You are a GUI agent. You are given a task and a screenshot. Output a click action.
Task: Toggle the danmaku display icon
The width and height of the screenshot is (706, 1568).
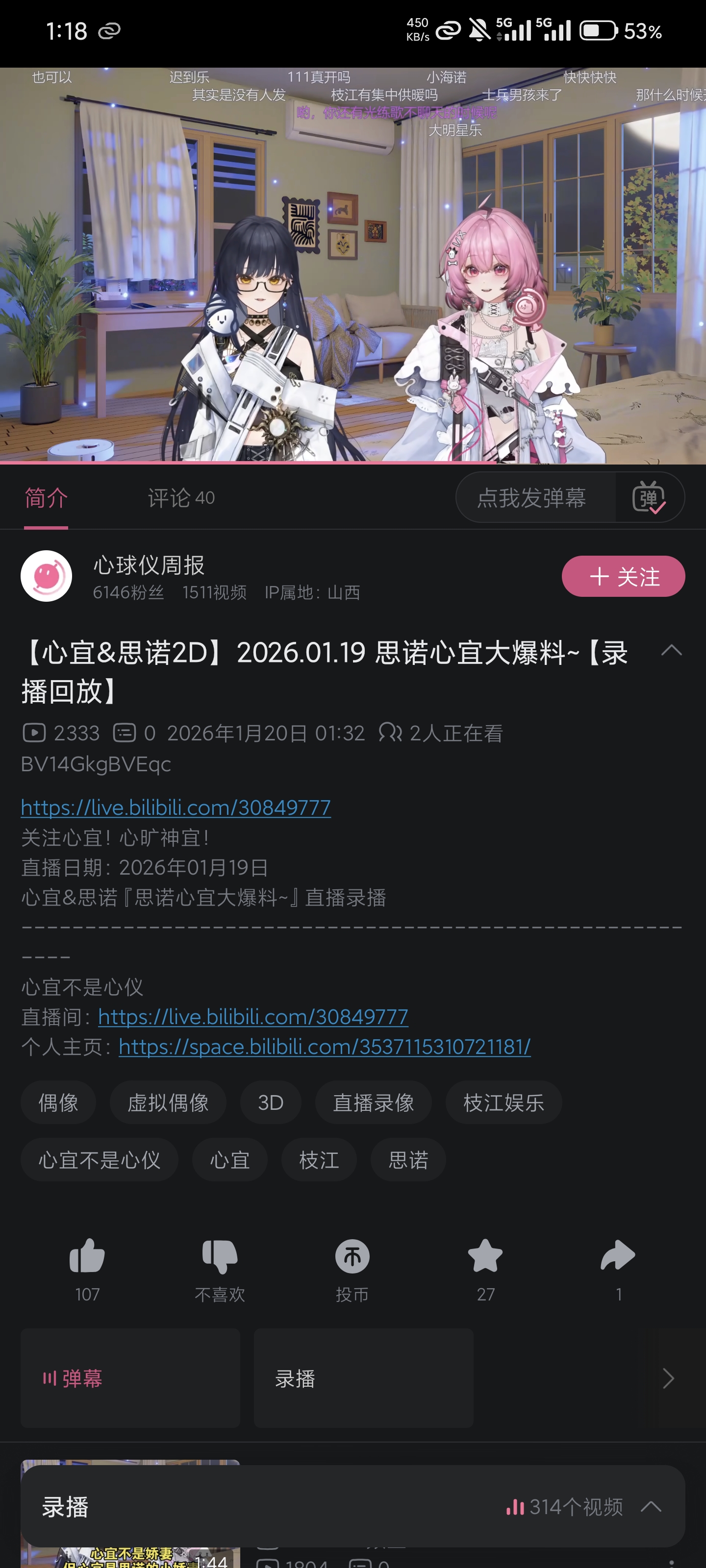tap(649, 498)
